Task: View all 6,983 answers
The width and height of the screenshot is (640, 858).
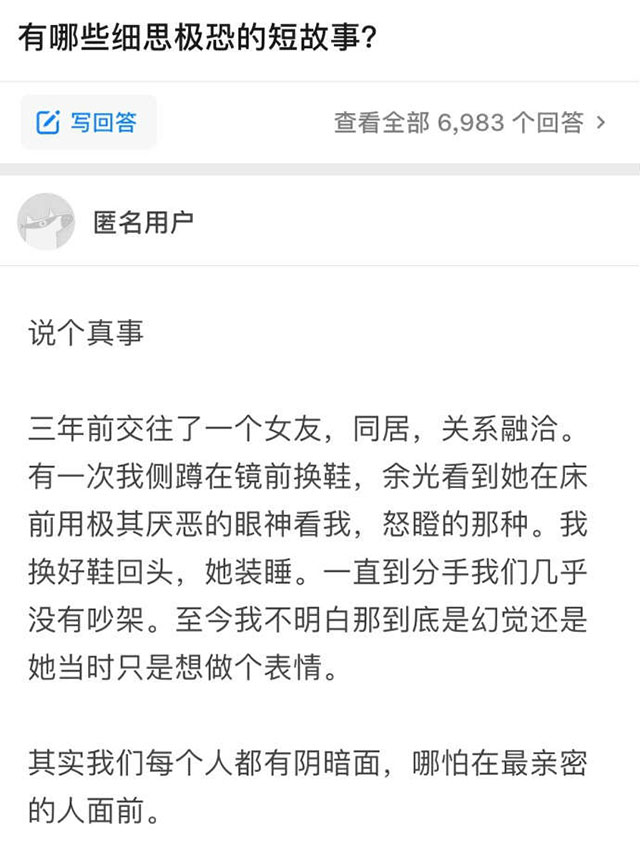Action: tap(470, 122)
